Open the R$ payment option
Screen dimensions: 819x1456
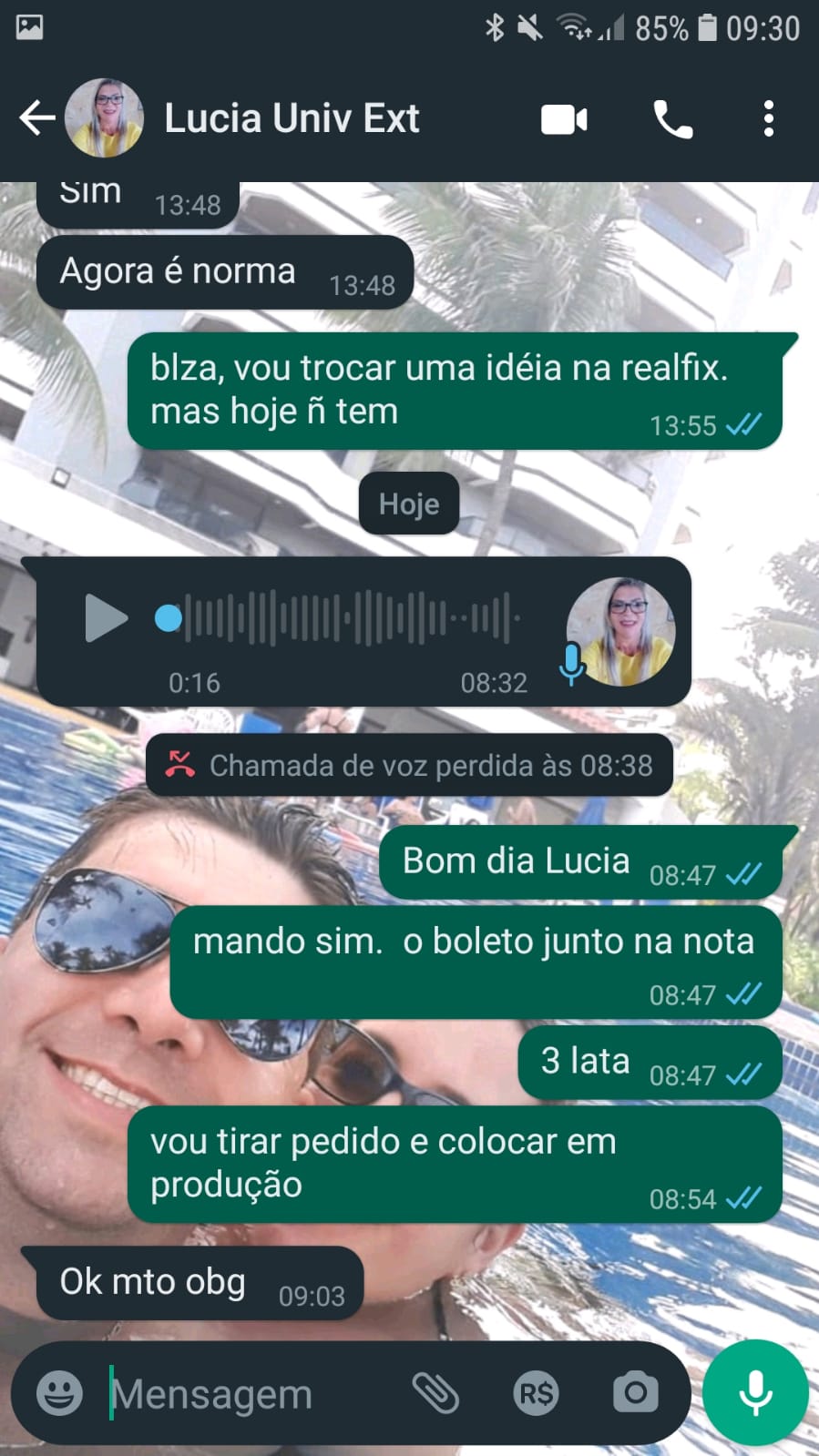(536, 1393)
